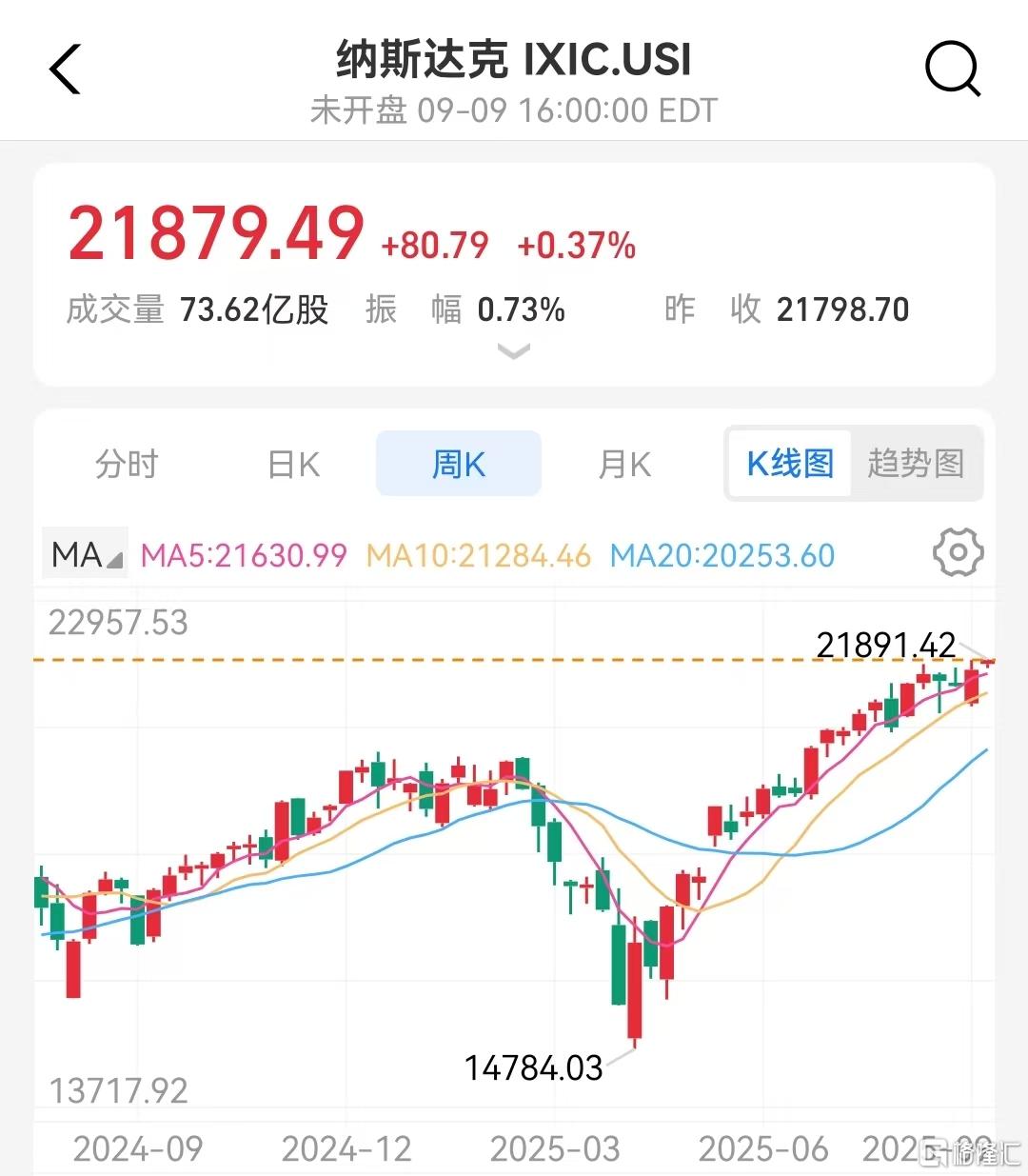Open the MA indicator dropdown

pos(85,554)
